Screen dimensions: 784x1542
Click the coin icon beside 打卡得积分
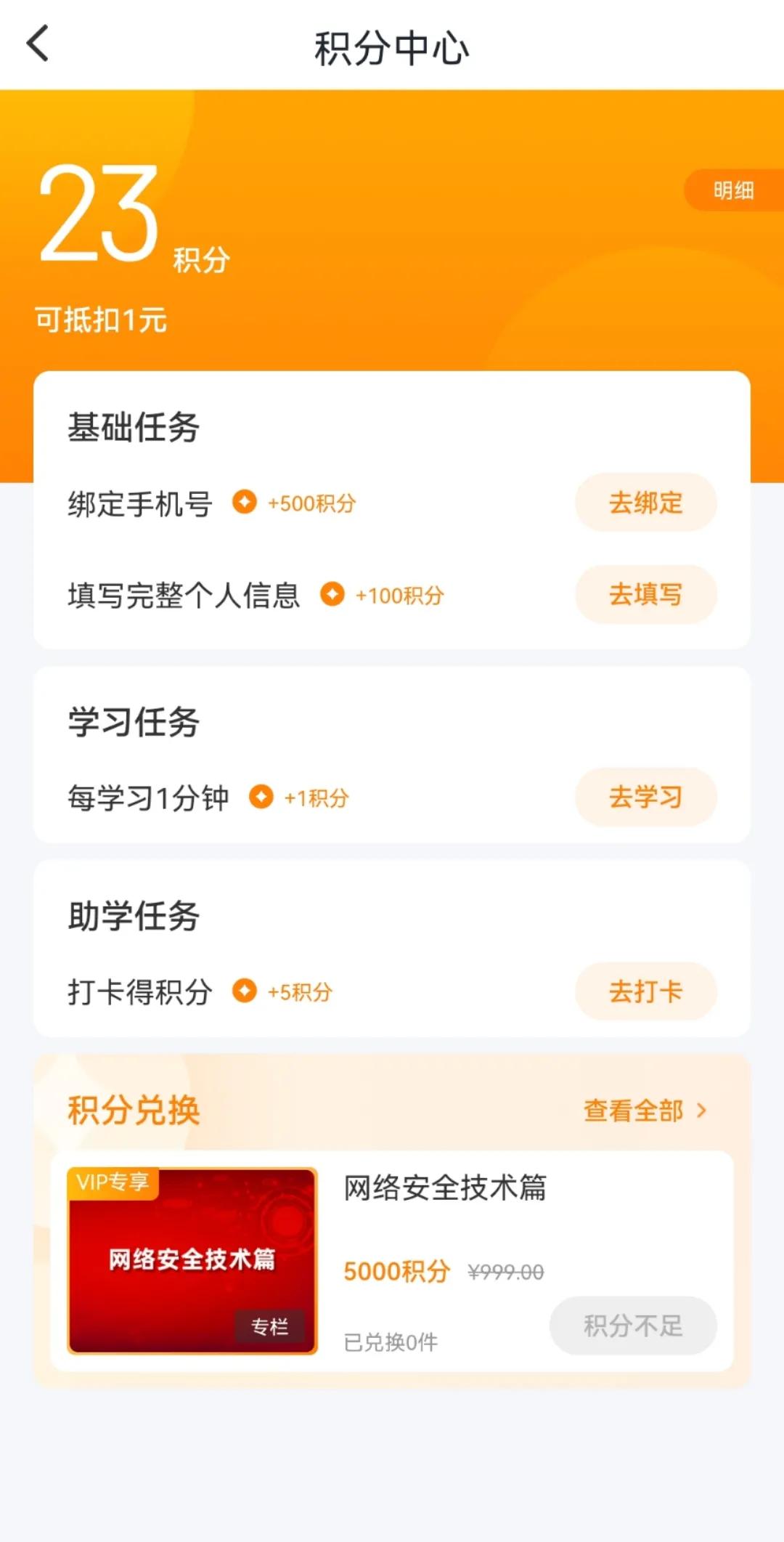[244, 991]
